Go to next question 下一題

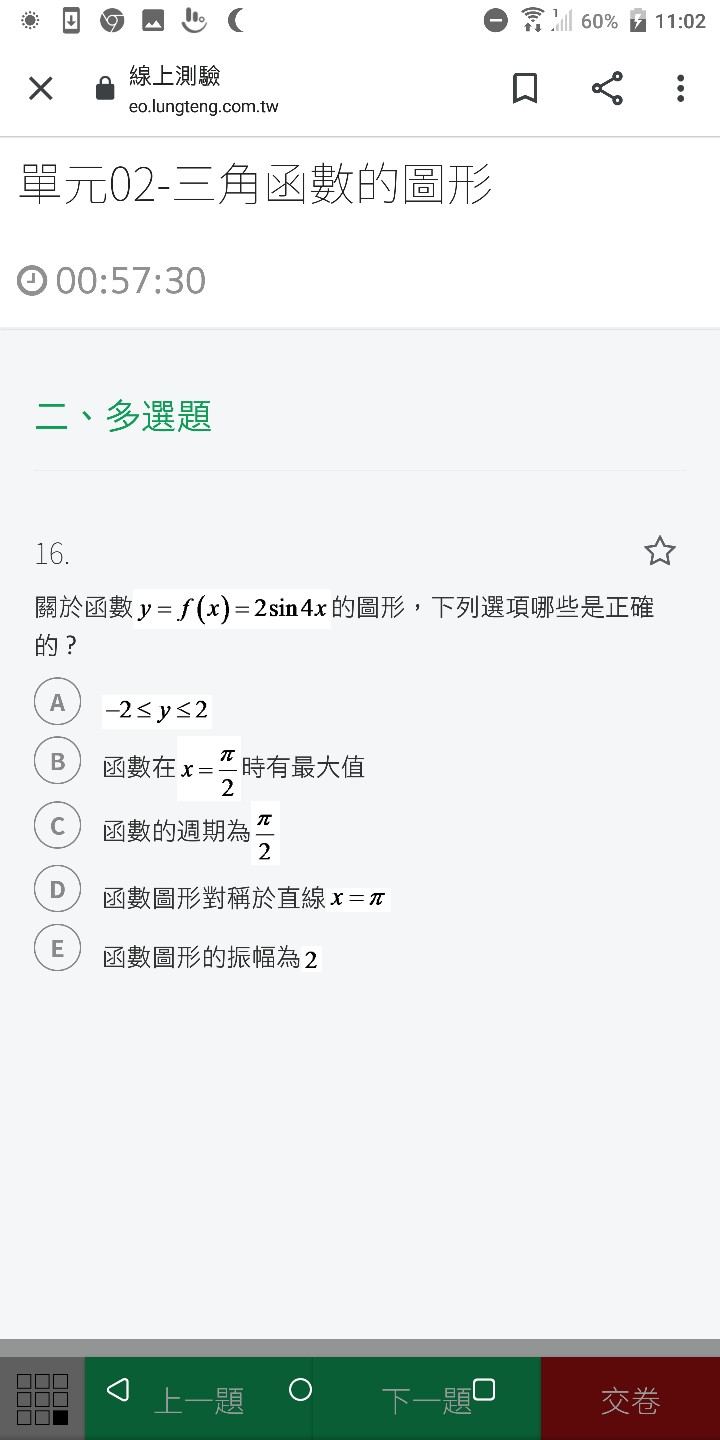[427, 1399]
